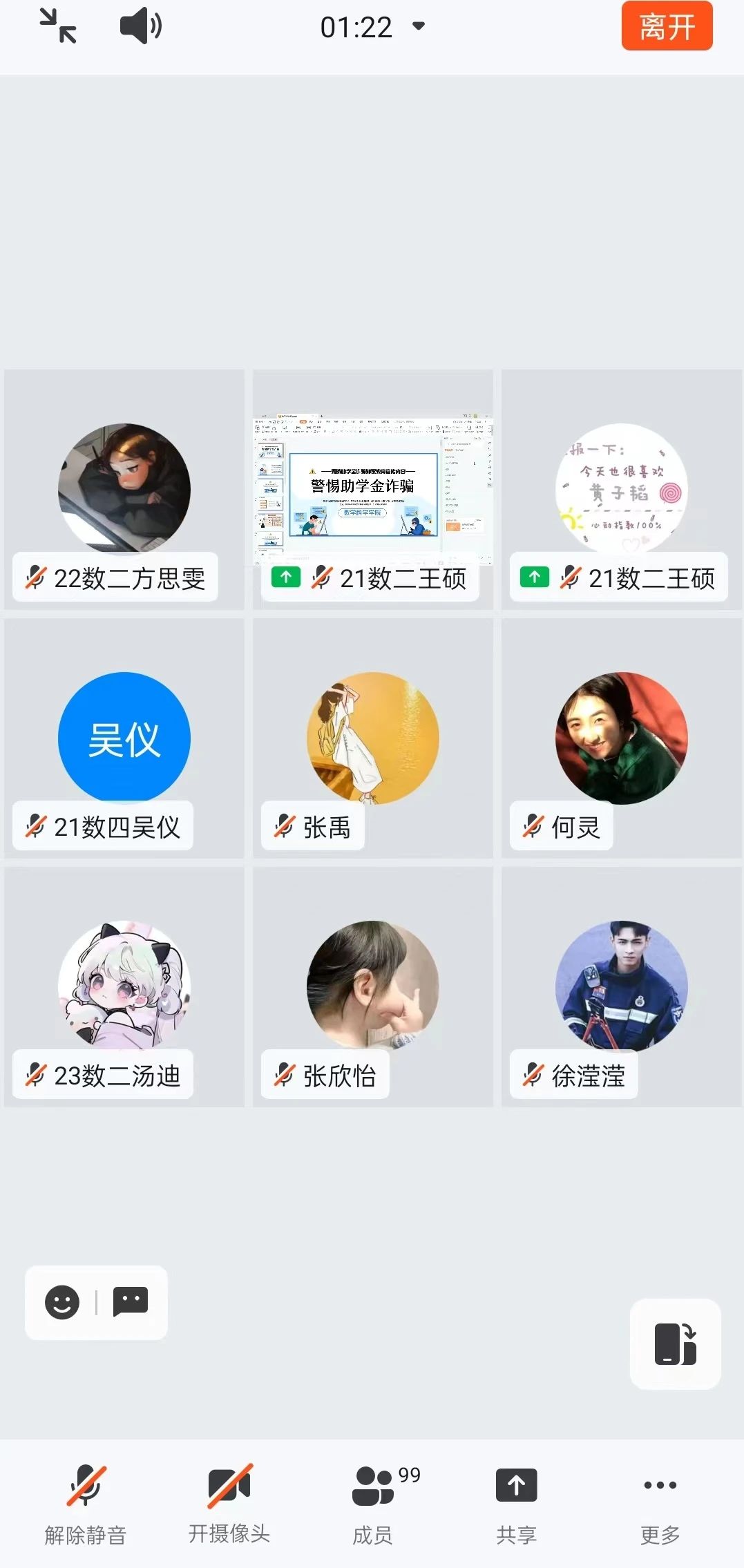Tap the device rotate layout button

point(675,1344)
